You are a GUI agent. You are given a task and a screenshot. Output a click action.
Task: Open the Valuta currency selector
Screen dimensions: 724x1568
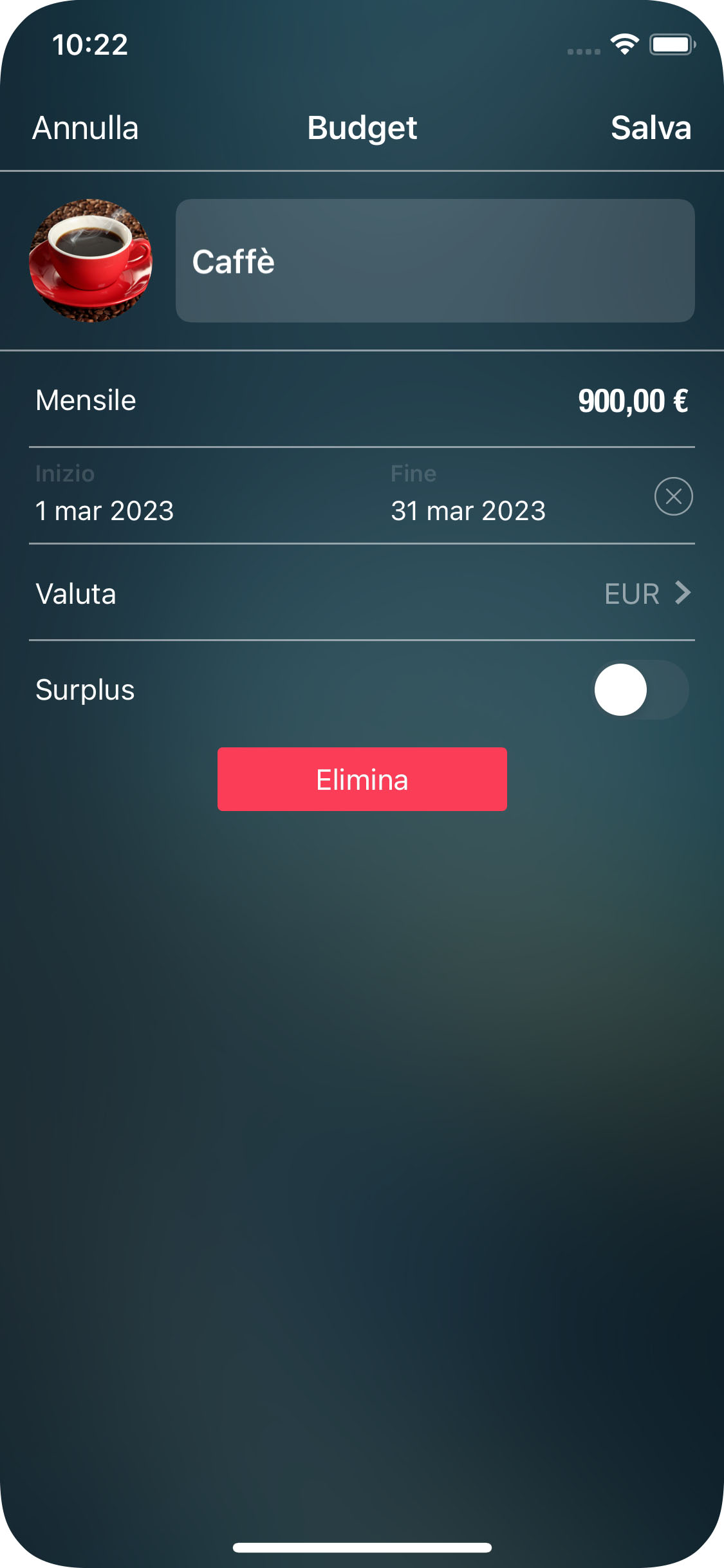[x=362, y=593]
